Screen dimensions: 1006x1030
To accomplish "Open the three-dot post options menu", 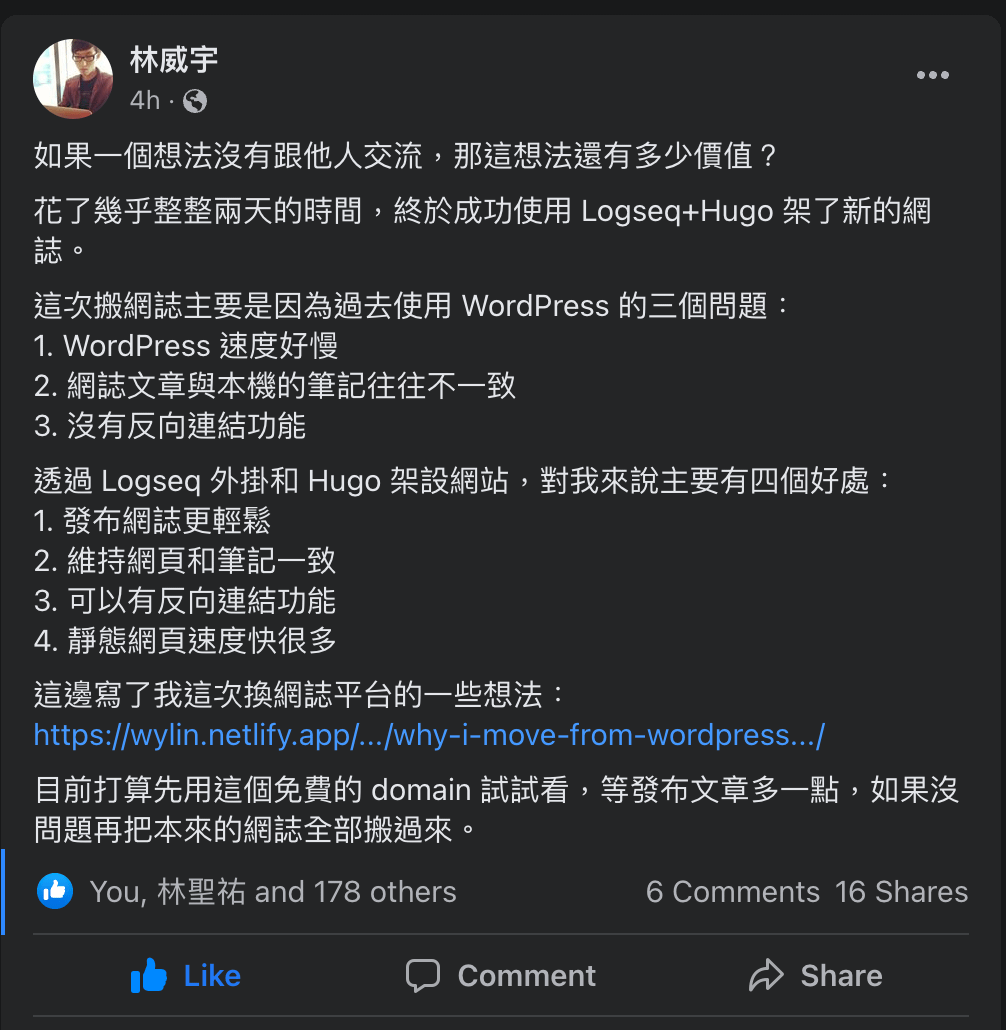I will click(932, 75).
